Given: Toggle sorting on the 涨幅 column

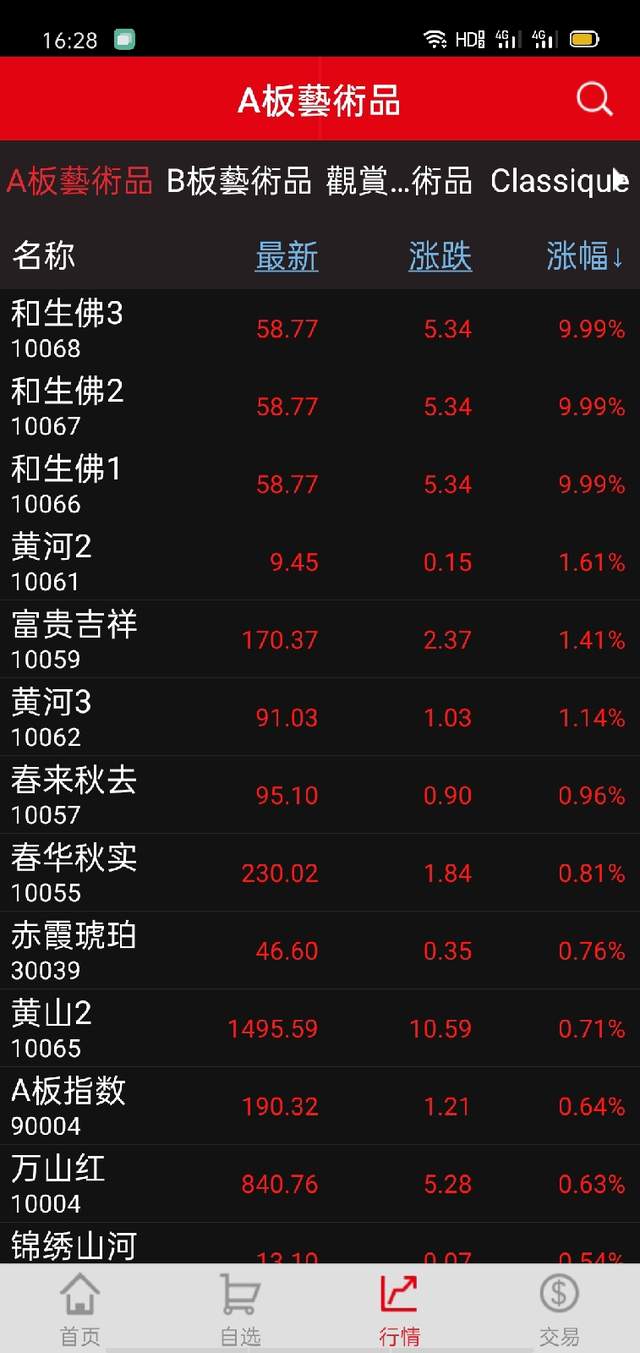Looking at the screenshot, I should click(584, 257).
